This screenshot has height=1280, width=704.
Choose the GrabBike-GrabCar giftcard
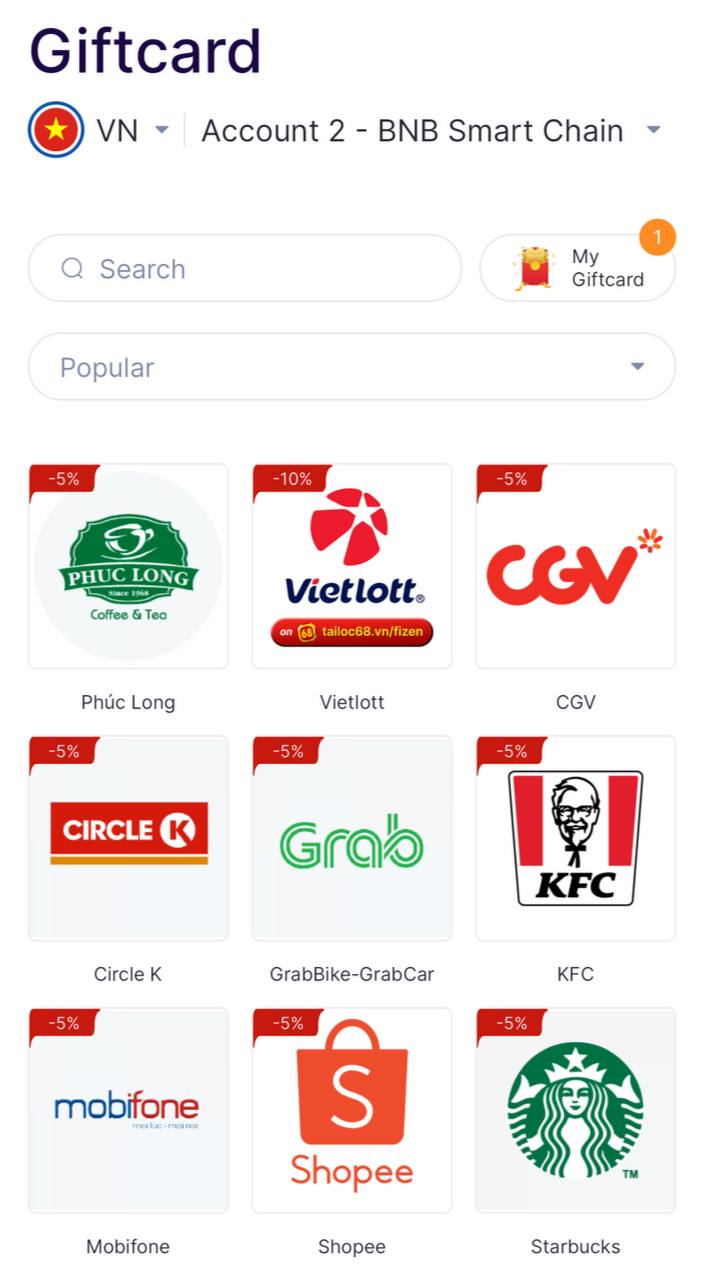352,838
